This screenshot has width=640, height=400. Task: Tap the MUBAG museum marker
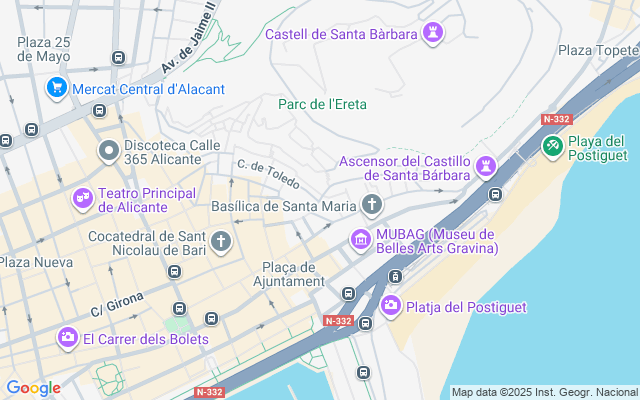click(360, 240)
